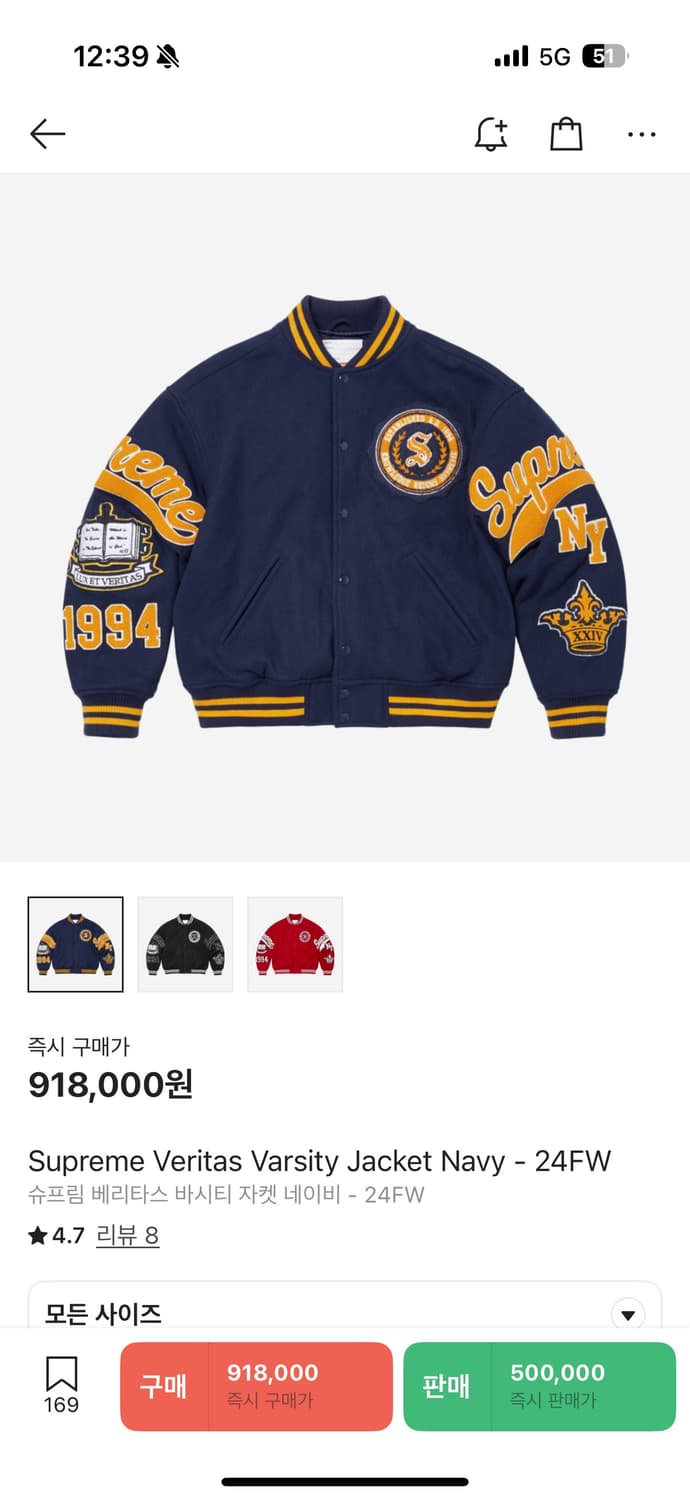Bookmark this jacket to wishlist
This screenshot has height=1500, width=690.
pos(61,1385)
